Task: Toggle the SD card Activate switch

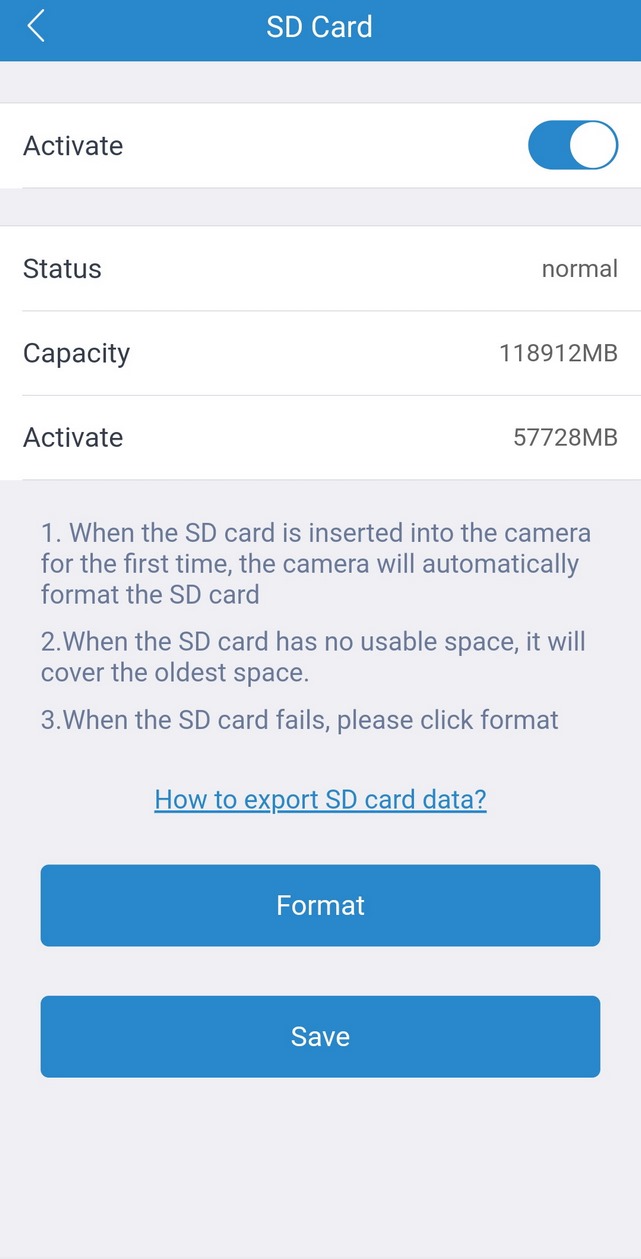Action: click(572, 146)
